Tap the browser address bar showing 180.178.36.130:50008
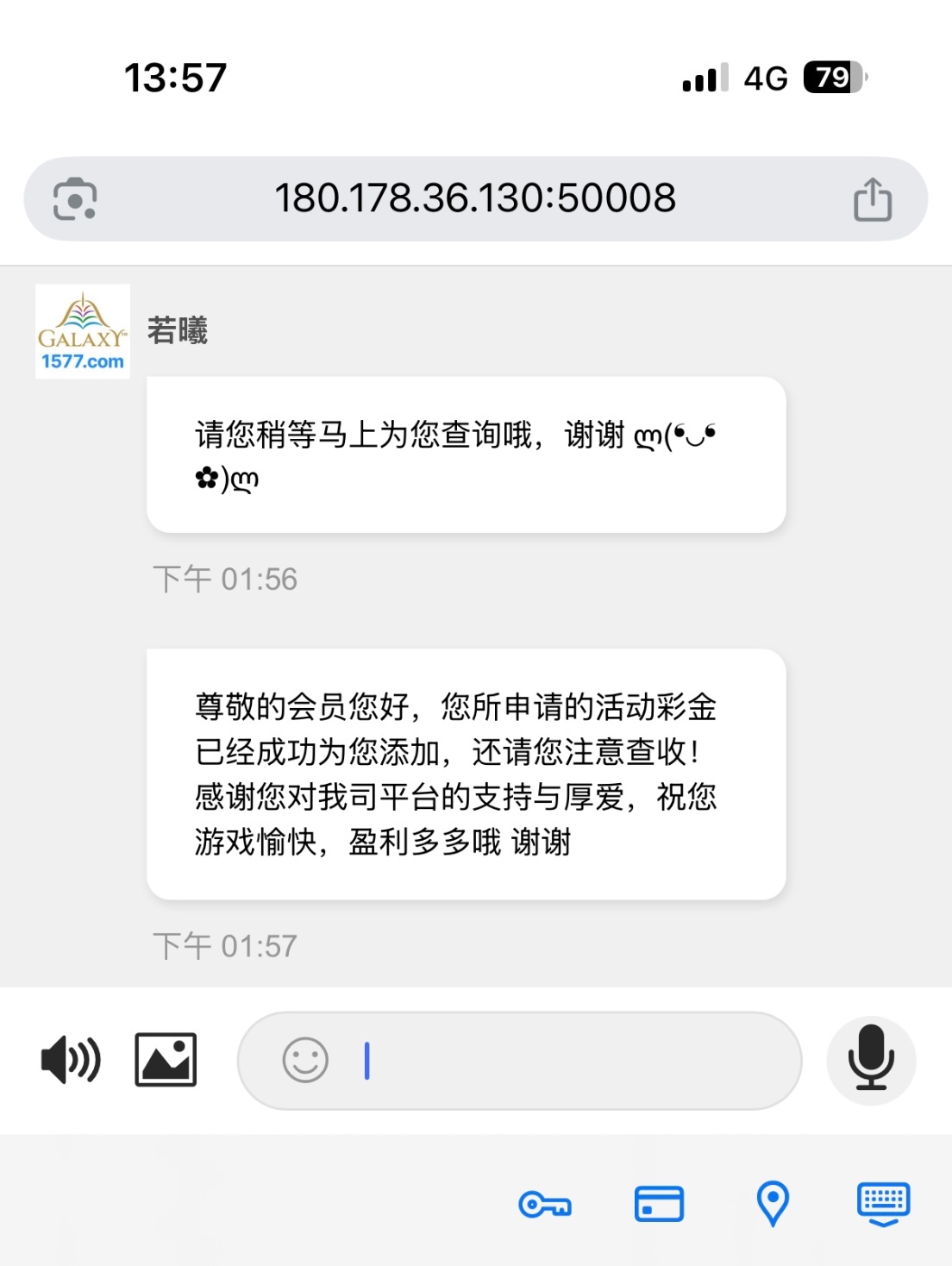 click(474, 198)
